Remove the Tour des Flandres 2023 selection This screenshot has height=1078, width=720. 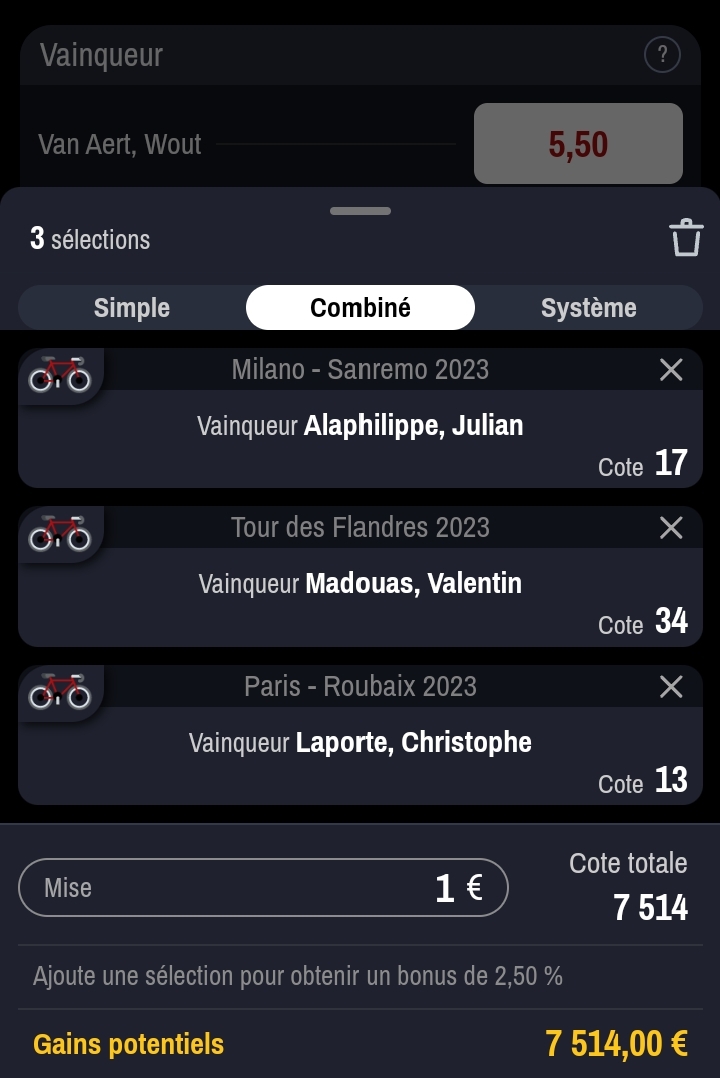pos(671,528)
